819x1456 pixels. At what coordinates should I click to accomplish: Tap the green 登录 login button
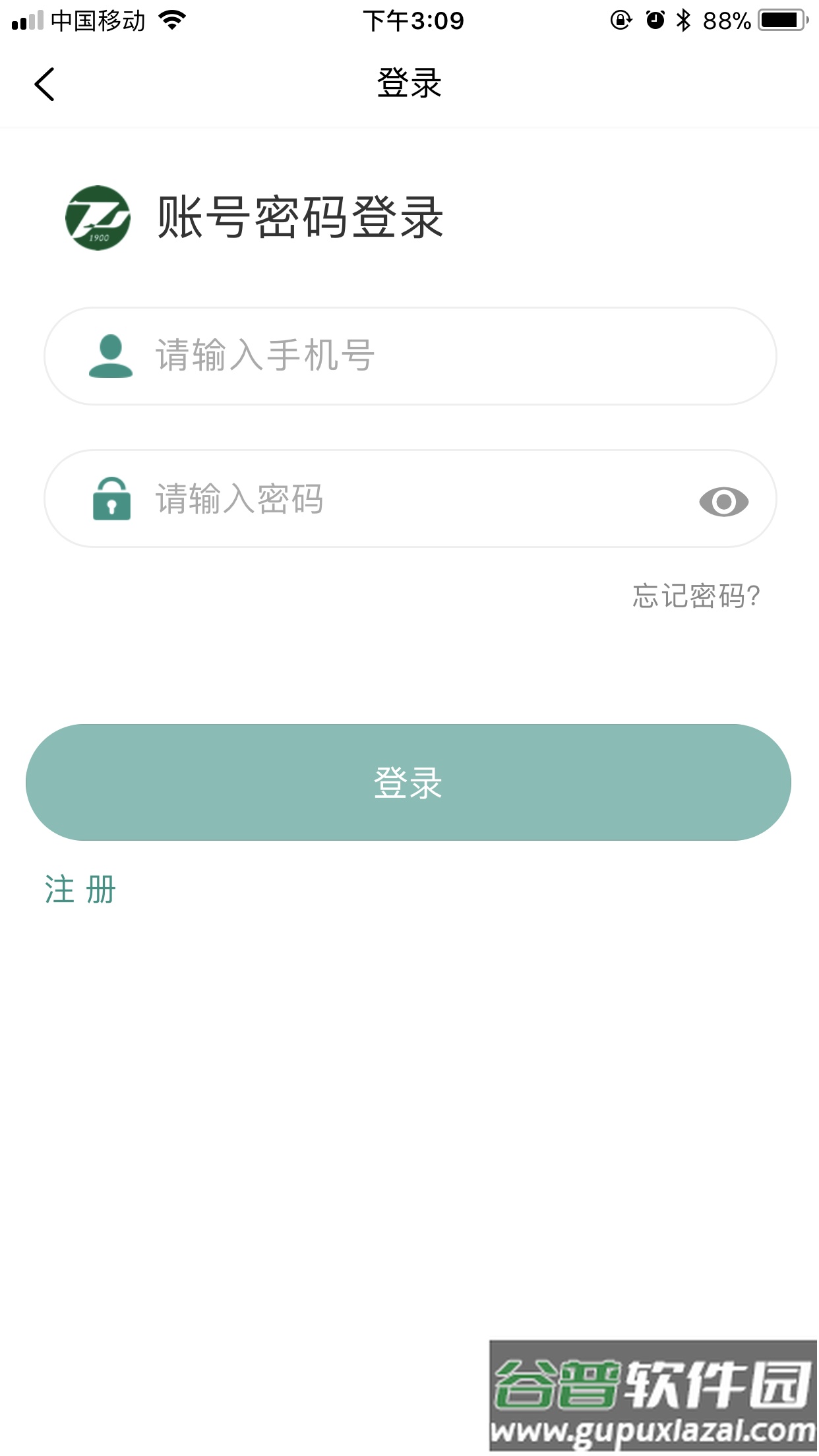point(408,783)
